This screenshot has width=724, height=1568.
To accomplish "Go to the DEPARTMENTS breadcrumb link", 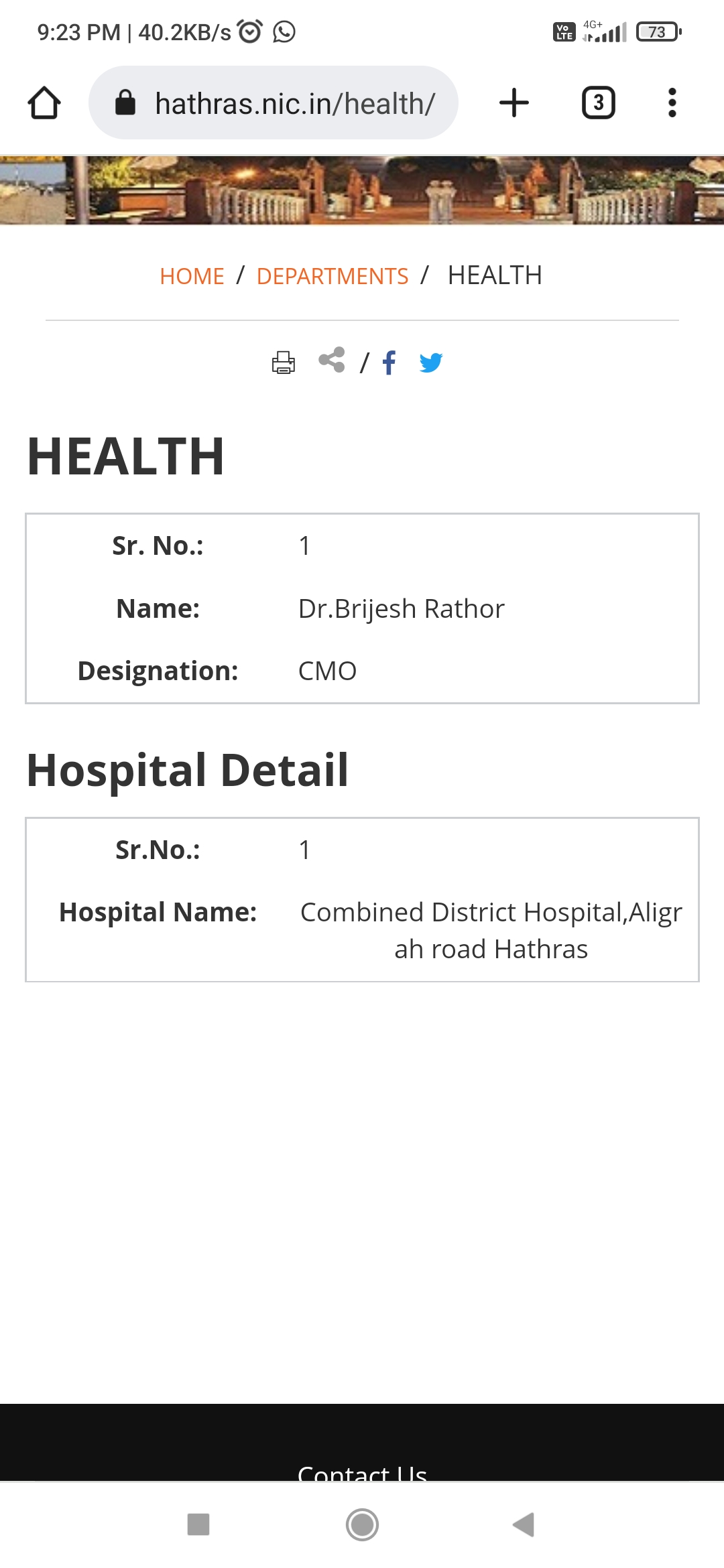I will pos(332,276).
